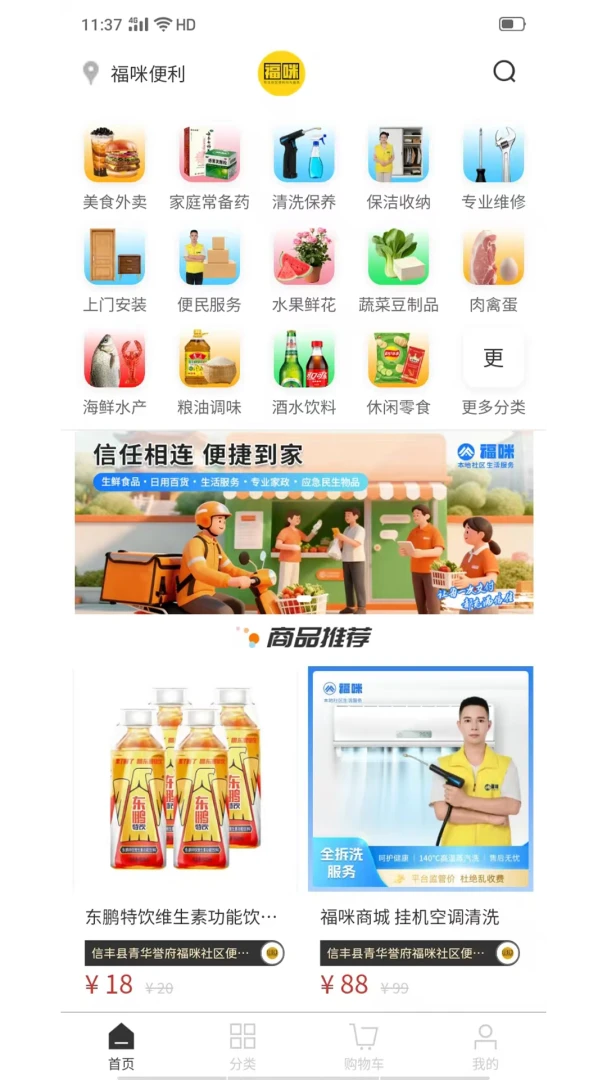Switch to the 购物车 tab
This screenshot has width=607, height=1080.
click(x=363, y=1046)
